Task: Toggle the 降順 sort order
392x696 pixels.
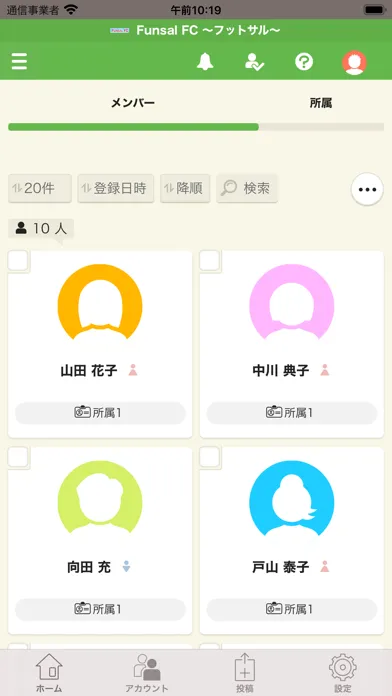Action: 185,188
